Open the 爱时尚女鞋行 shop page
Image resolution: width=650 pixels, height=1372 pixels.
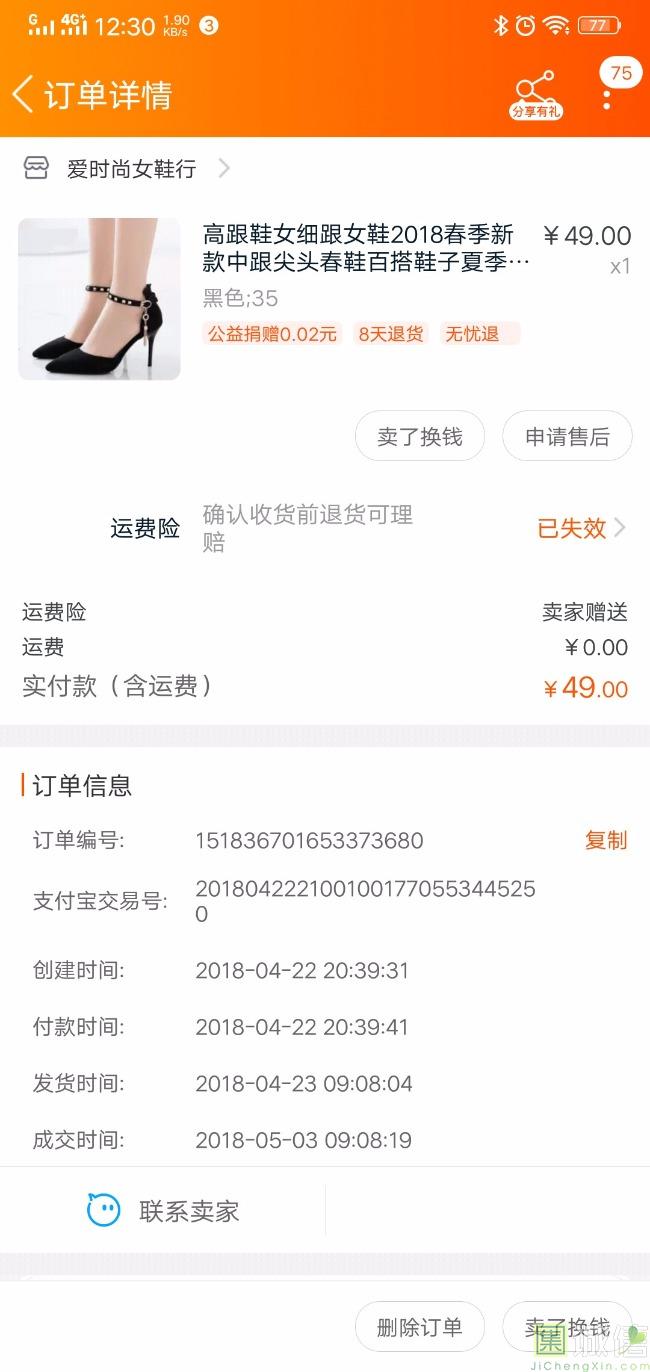130,169
